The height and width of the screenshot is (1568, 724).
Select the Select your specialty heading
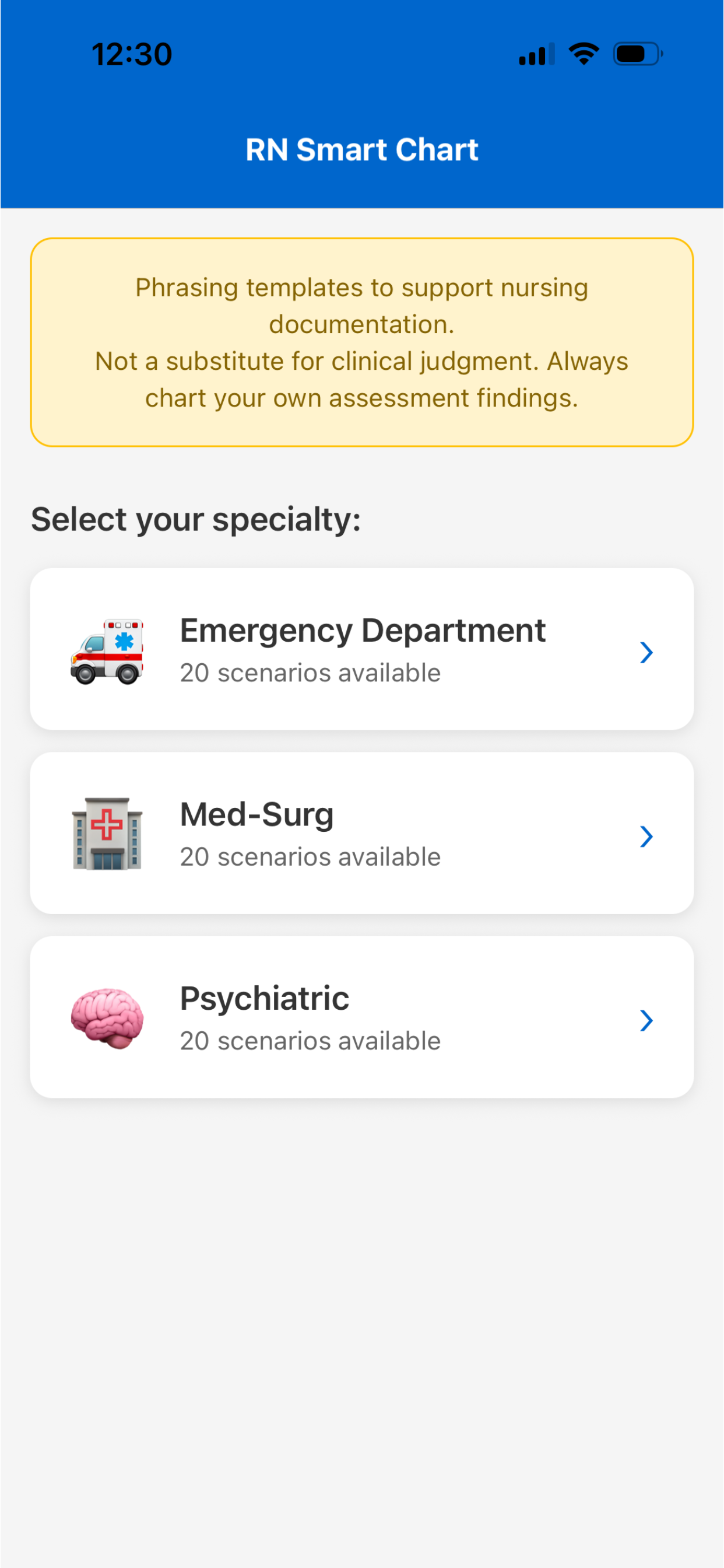(x=196, y=518)
